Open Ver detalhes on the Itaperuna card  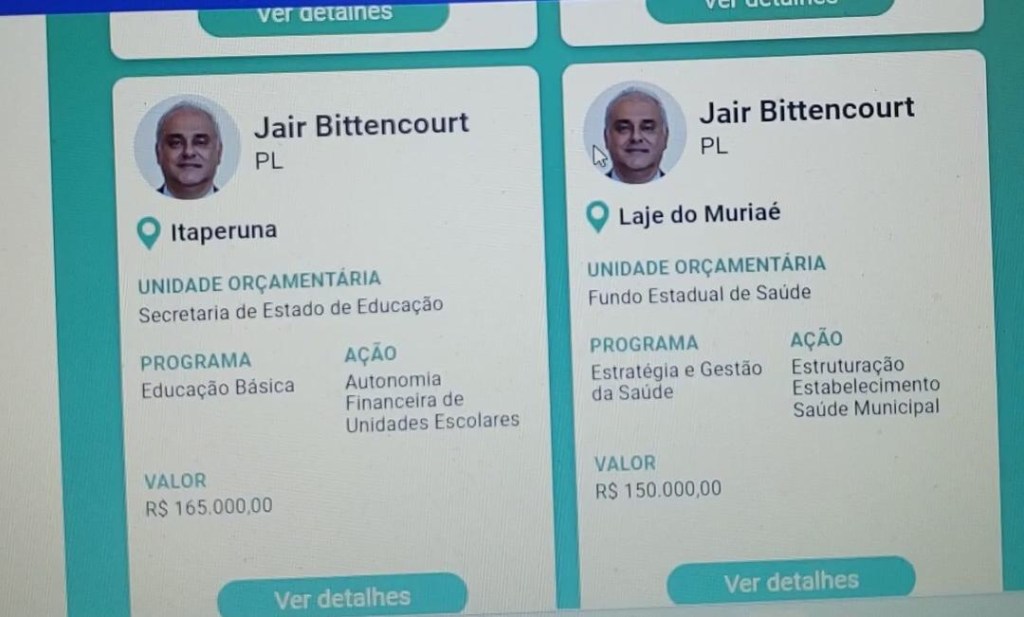[x=342, y=597]
